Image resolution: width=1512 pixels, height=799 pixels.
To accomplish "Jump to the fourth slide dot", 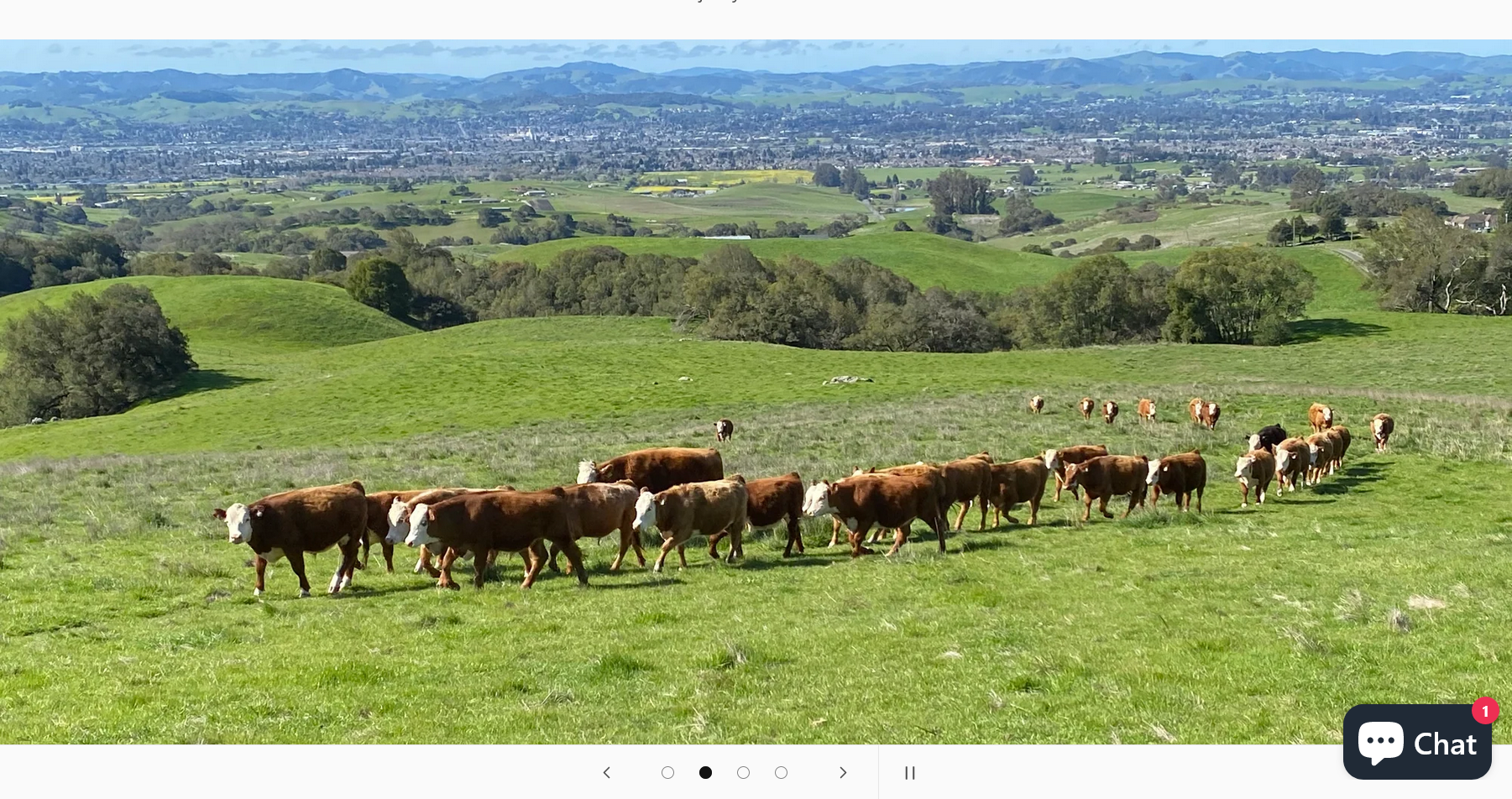I will click(781, 772).
